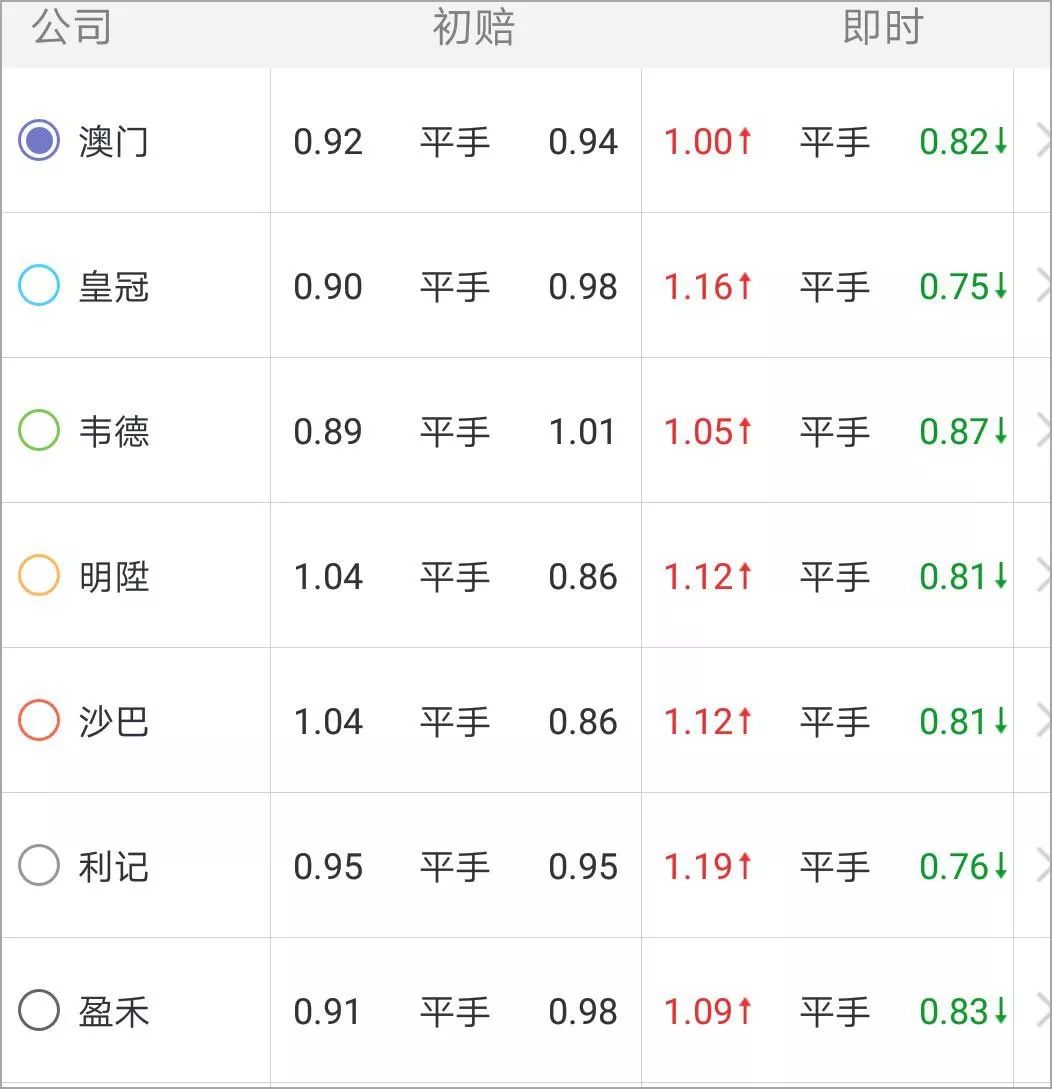The width and height of the screenshot is (1052, 1089).
Task: Expand the 盈禾 row with its right chevron
Action: 1042,1012
